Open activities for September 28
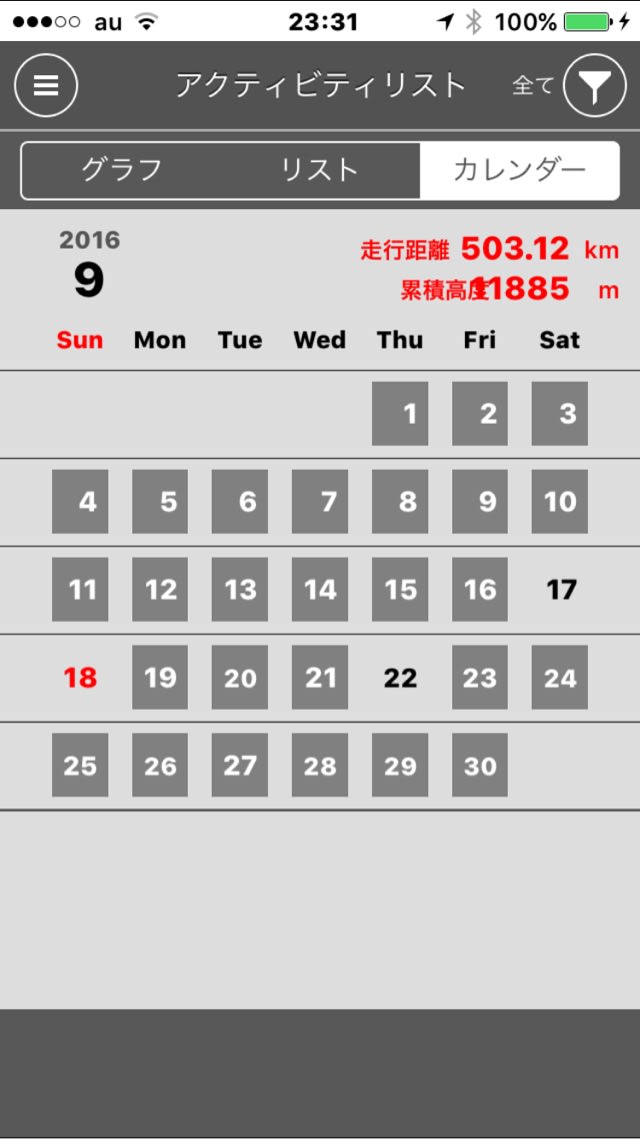The height and width of the screenshot is (1139, 640). coord(320,766)
